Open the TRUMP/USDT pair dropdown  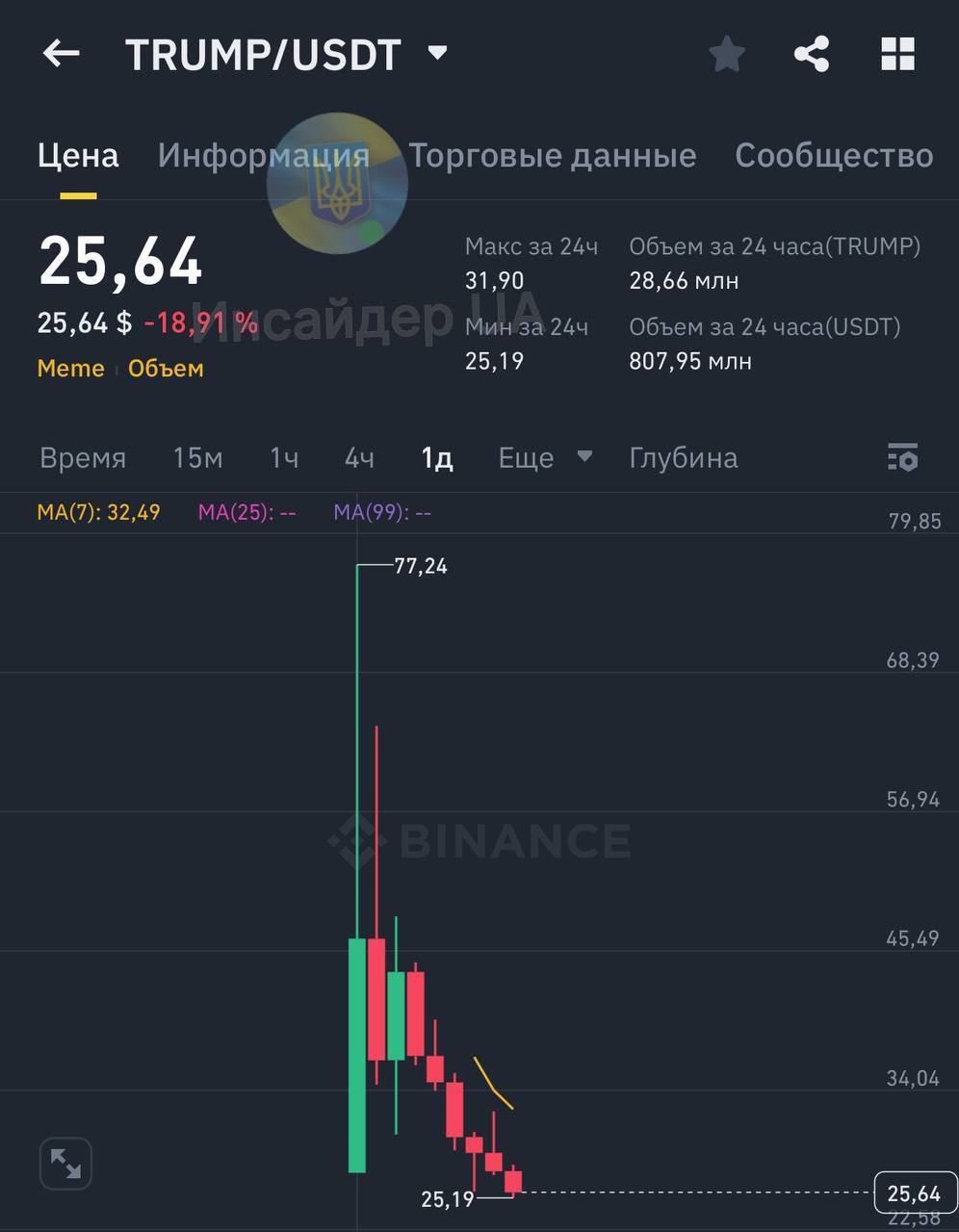point(438,53)
